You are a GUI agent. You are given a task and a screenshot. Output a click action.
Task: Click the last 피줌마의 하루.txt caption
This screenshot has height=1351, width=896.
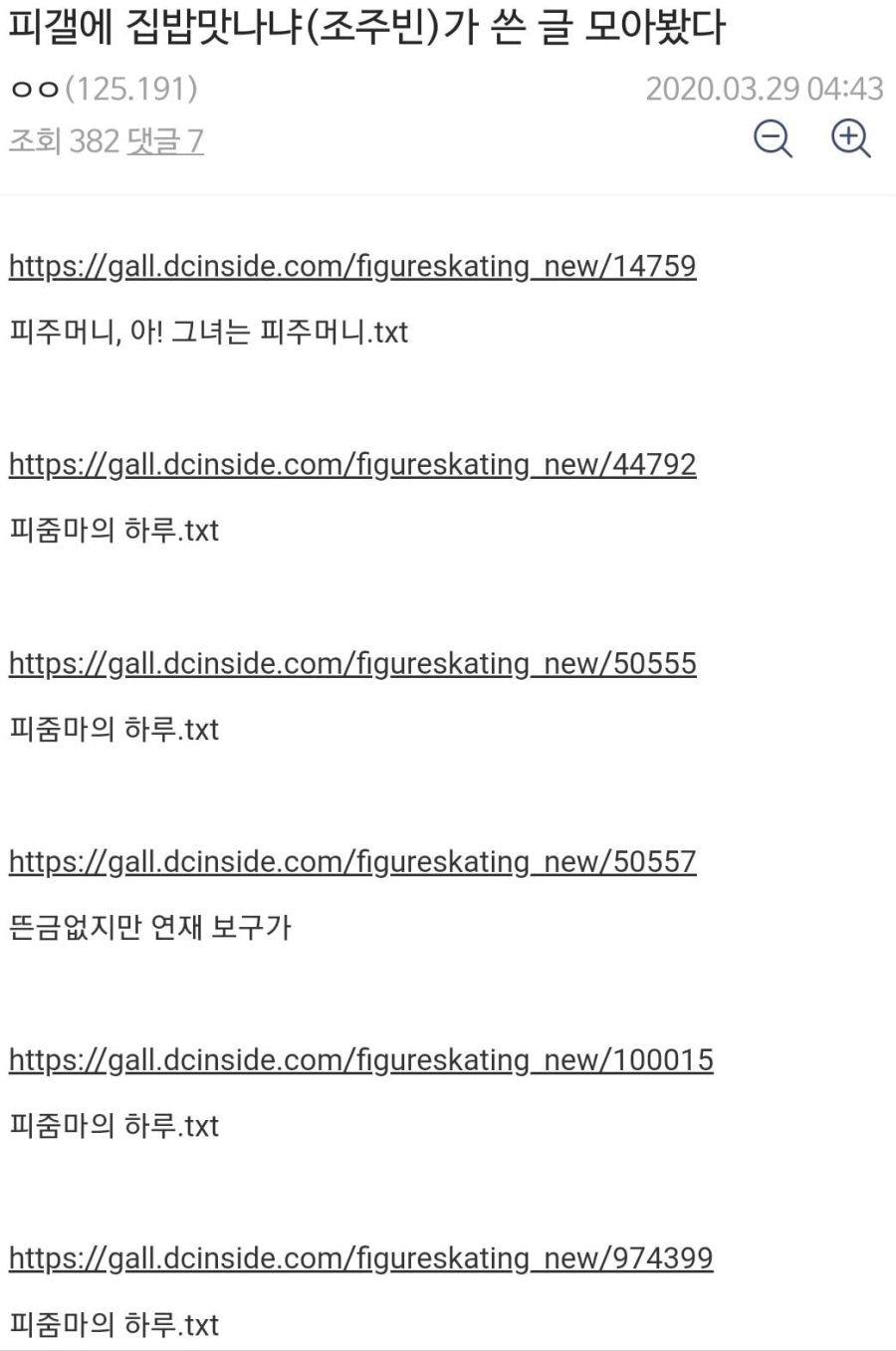[x=114, y=1325]
